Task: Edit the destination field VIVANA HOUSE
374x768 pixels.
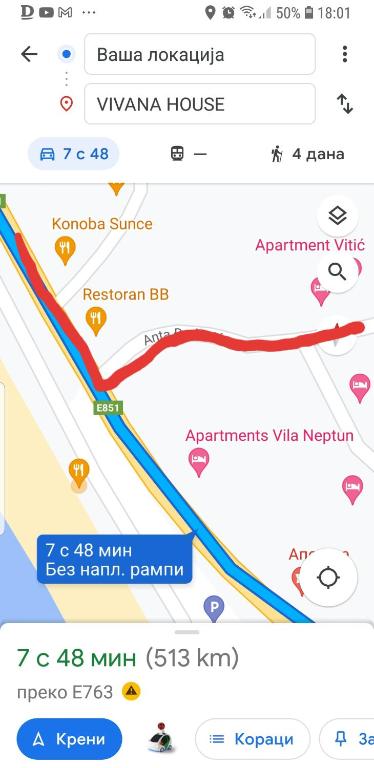Action: (200, 104)
